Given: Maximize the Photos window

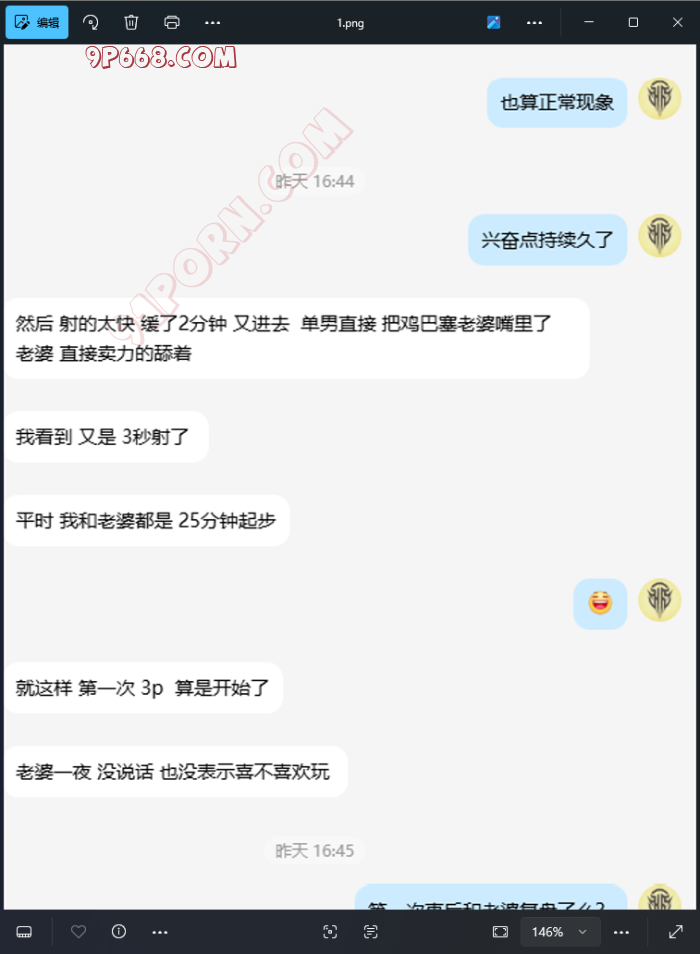Looking at the screenshot, I should [x=633, y=22].
